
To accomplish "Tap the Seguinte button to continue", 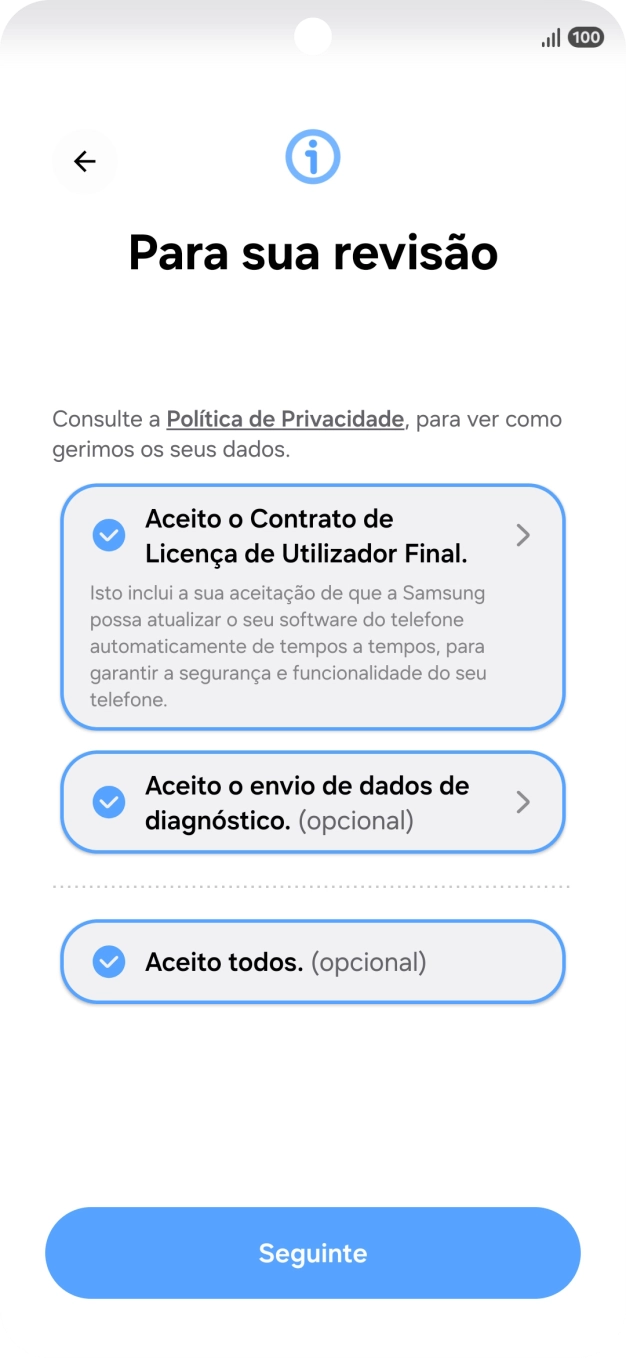I will [313, 1253].
